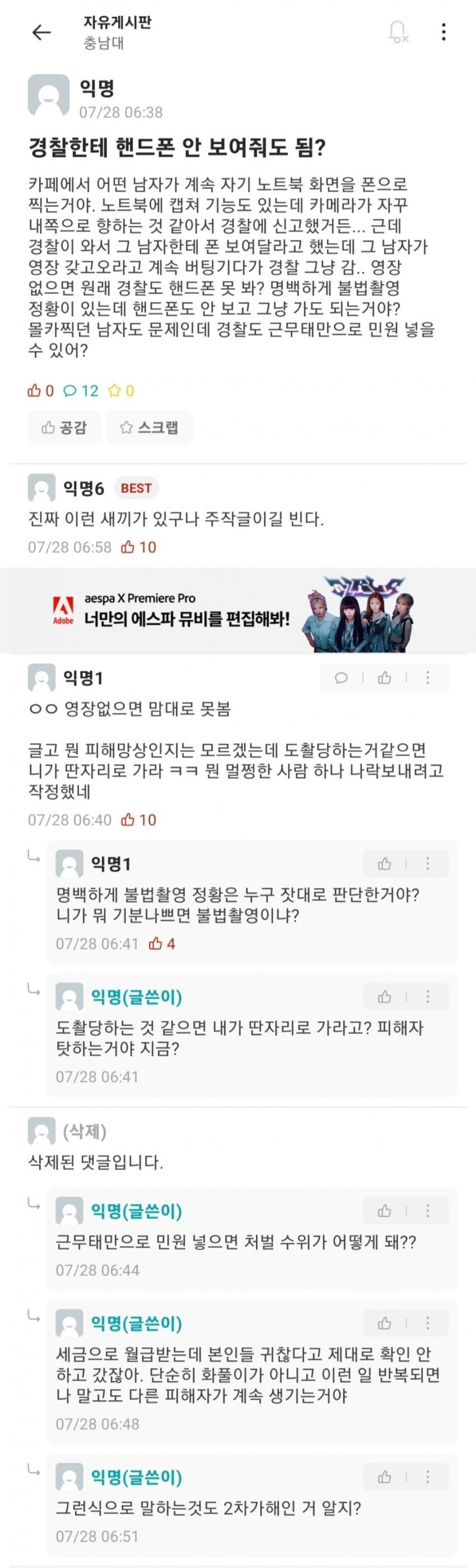
Task: Open the aespa X Premiere Pro ad banner
Action: (238, 611)
